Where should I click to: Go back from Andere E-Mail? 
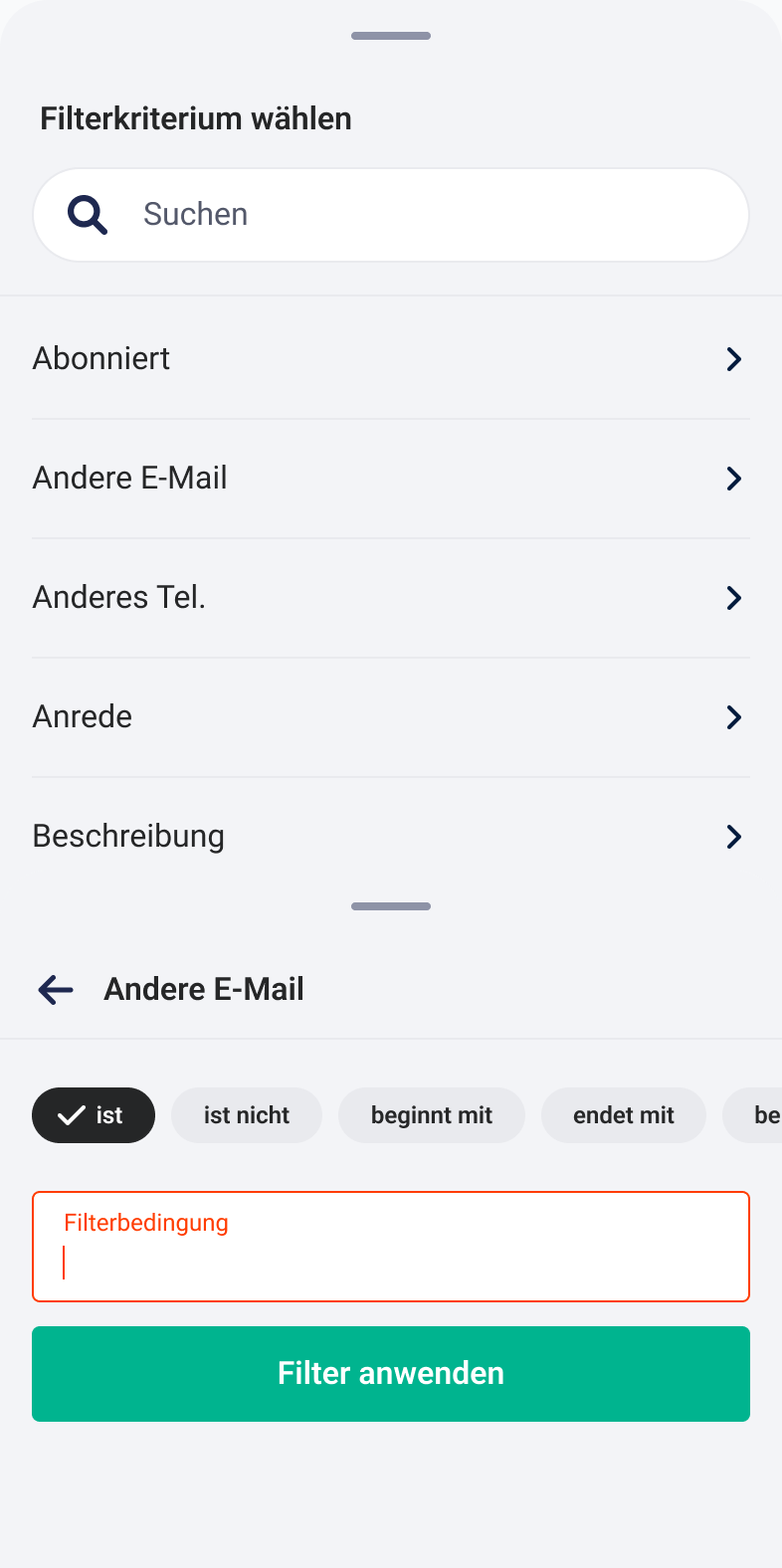click(x=56, y=989)
